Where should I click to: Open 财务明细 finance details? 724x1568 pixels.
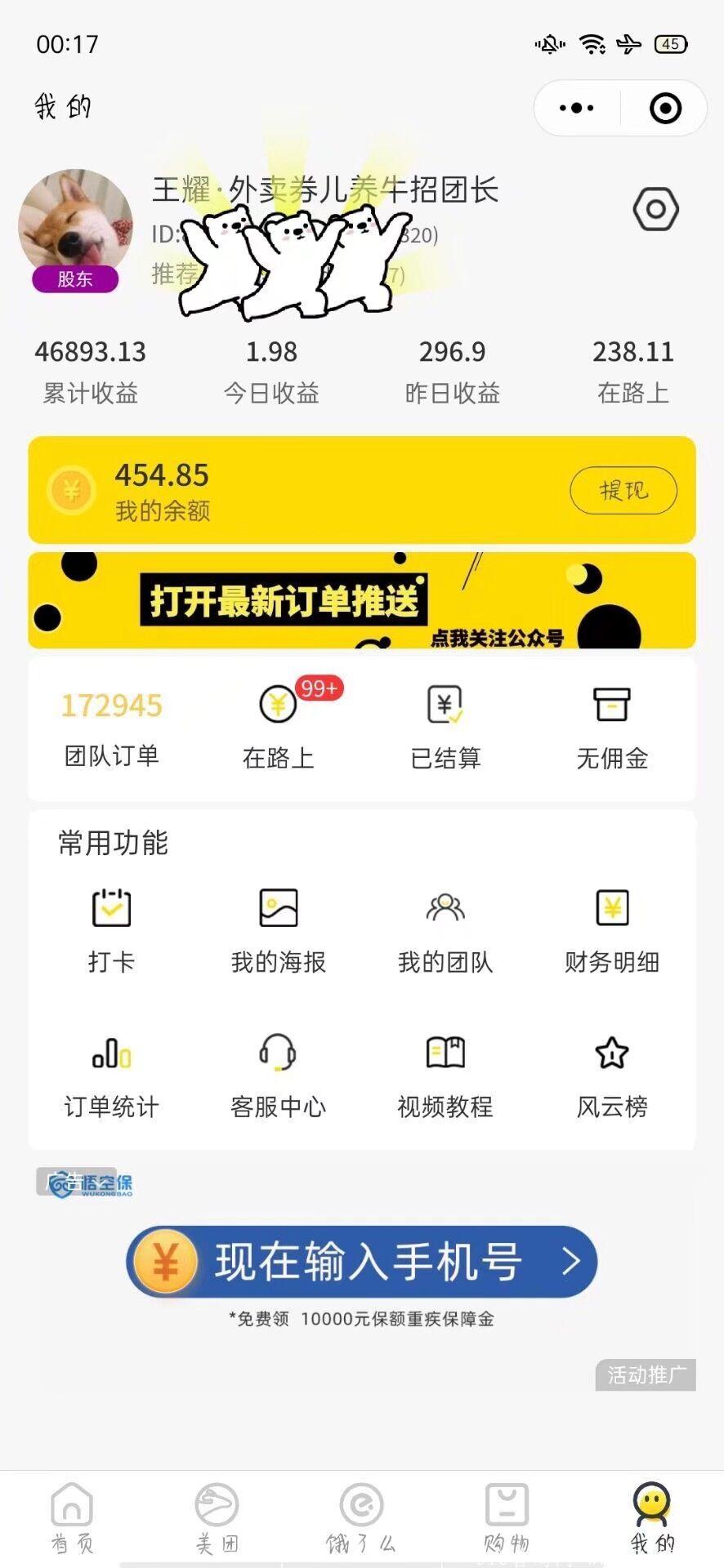[x=612, y=931]
